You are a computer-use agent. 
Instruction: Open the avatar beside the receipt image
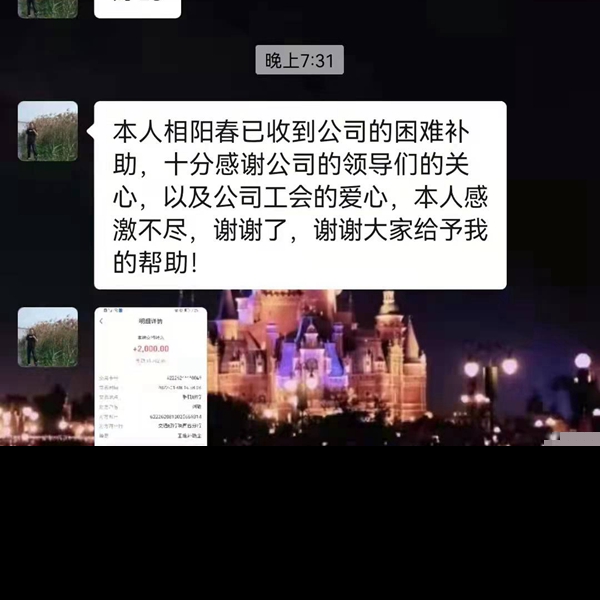click(x=48, y=337)
